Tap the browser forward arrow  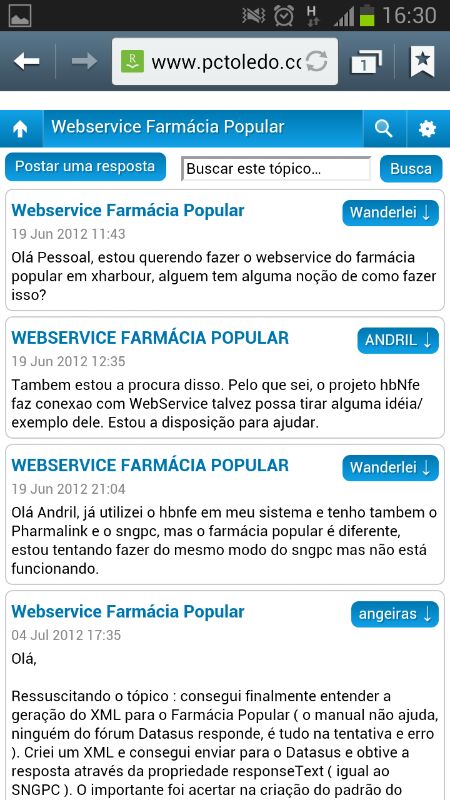coord(84,62)
